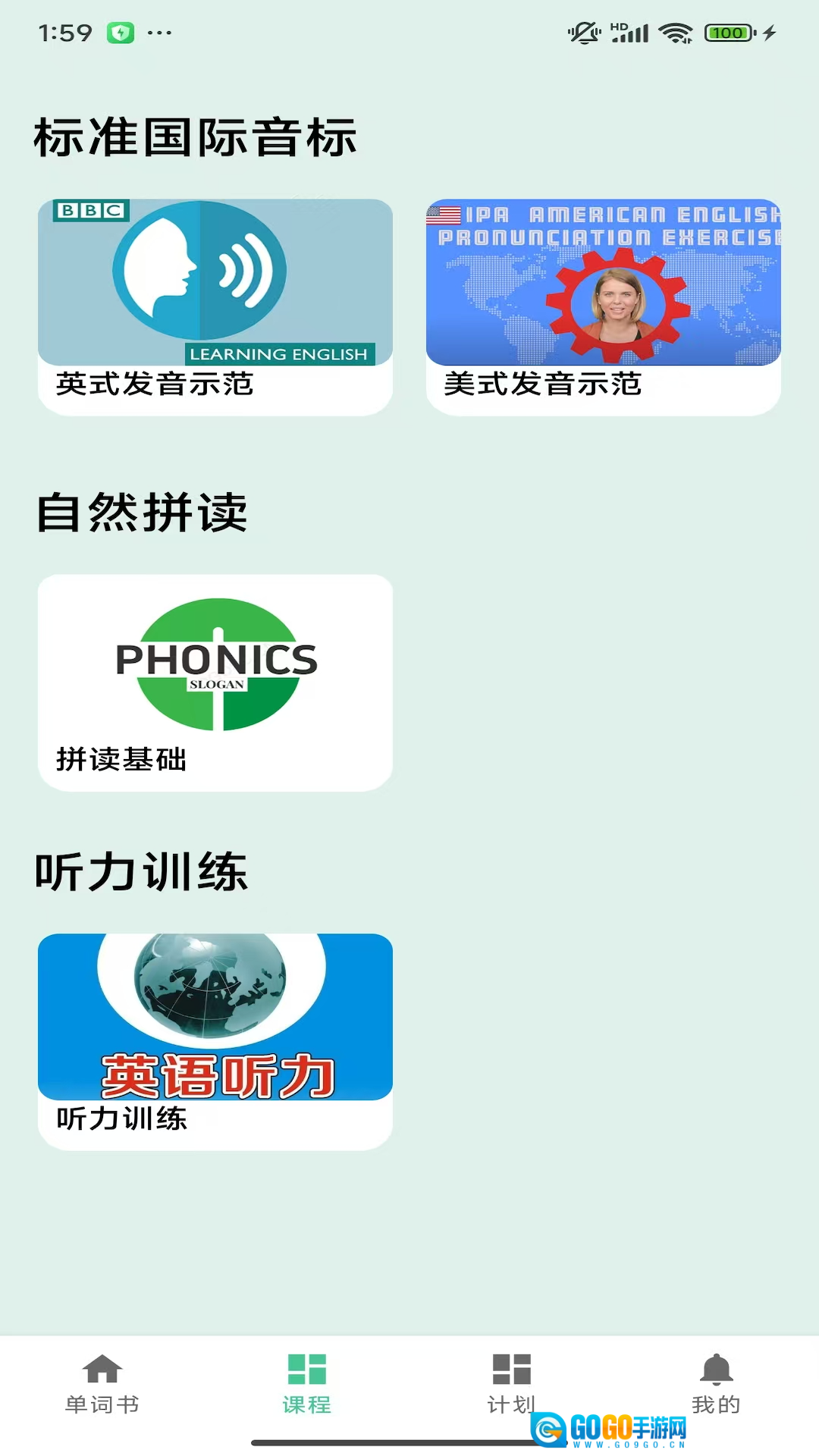Open the 美式发音示范 course card
The width and height of the screenshot is (819, 1456).
(x=603, y=306)
